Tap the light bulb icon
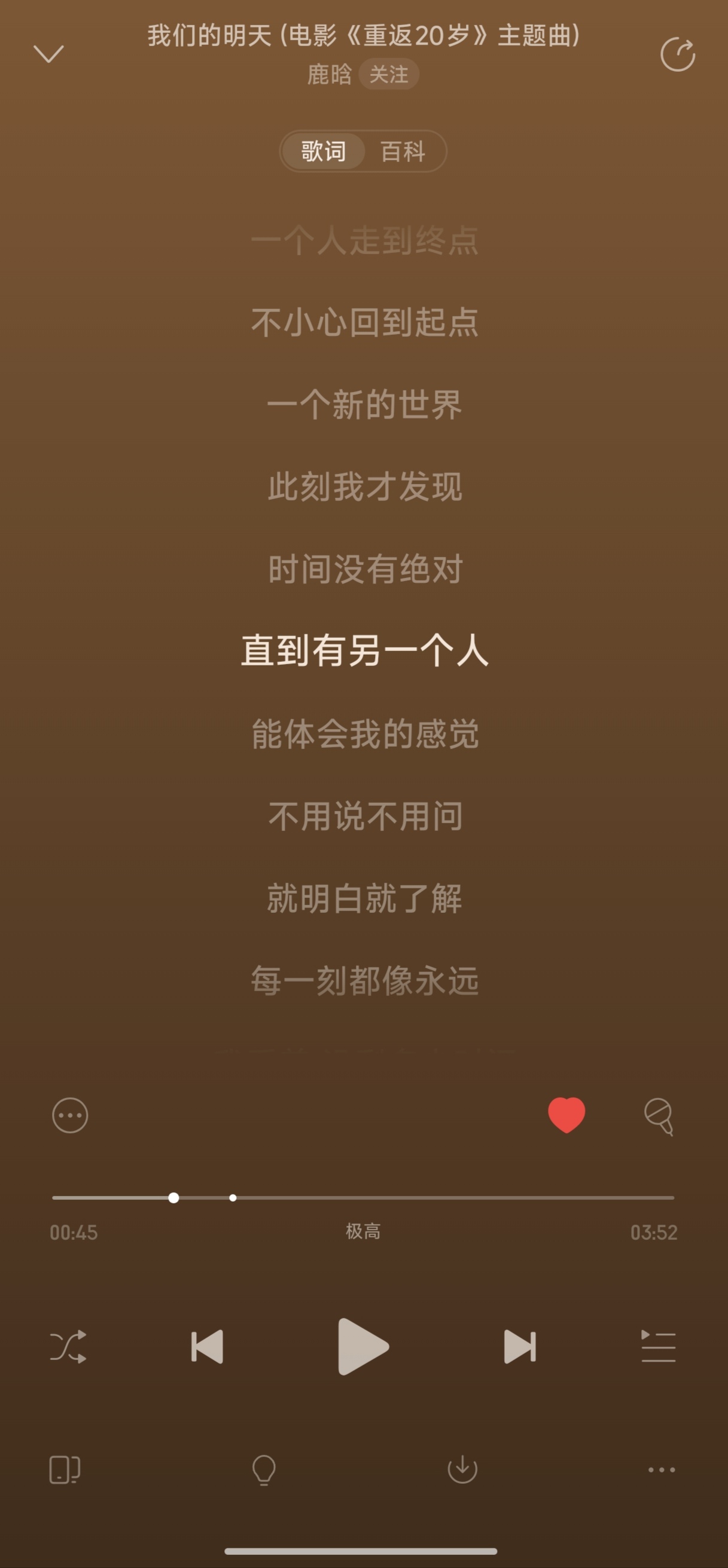The image size is (728, 1568). [x=264, y=1470]
